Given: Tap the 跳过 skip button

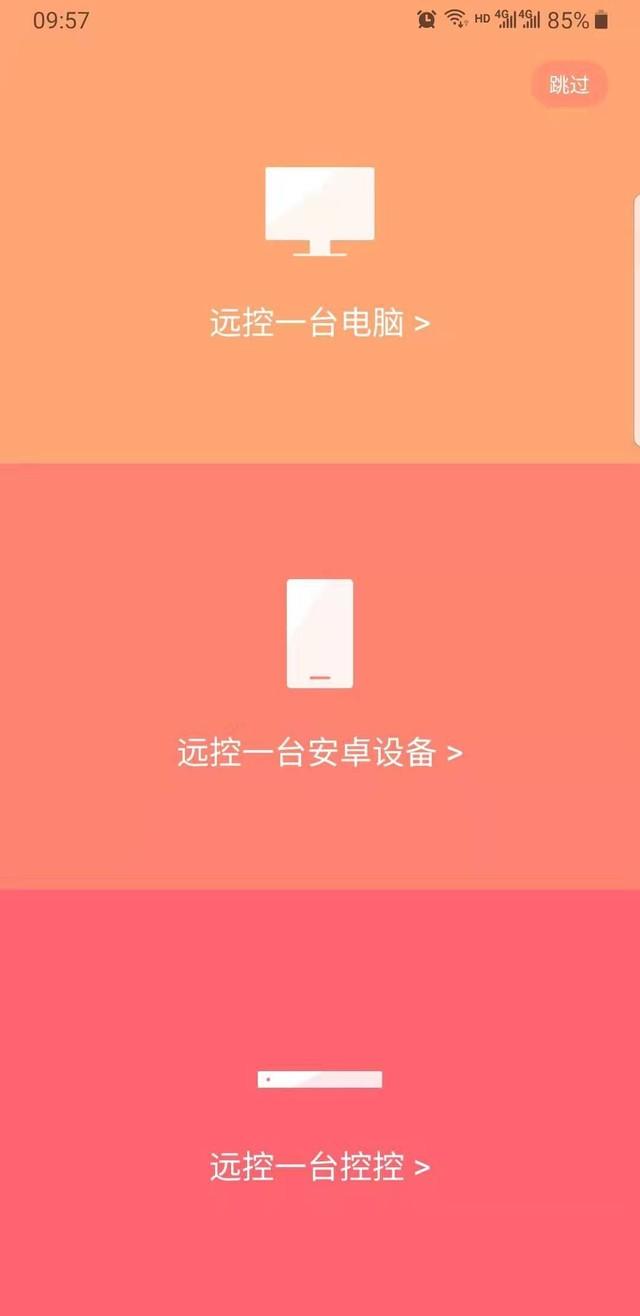Looking at the screenshot, I should [x=569, y=85].
